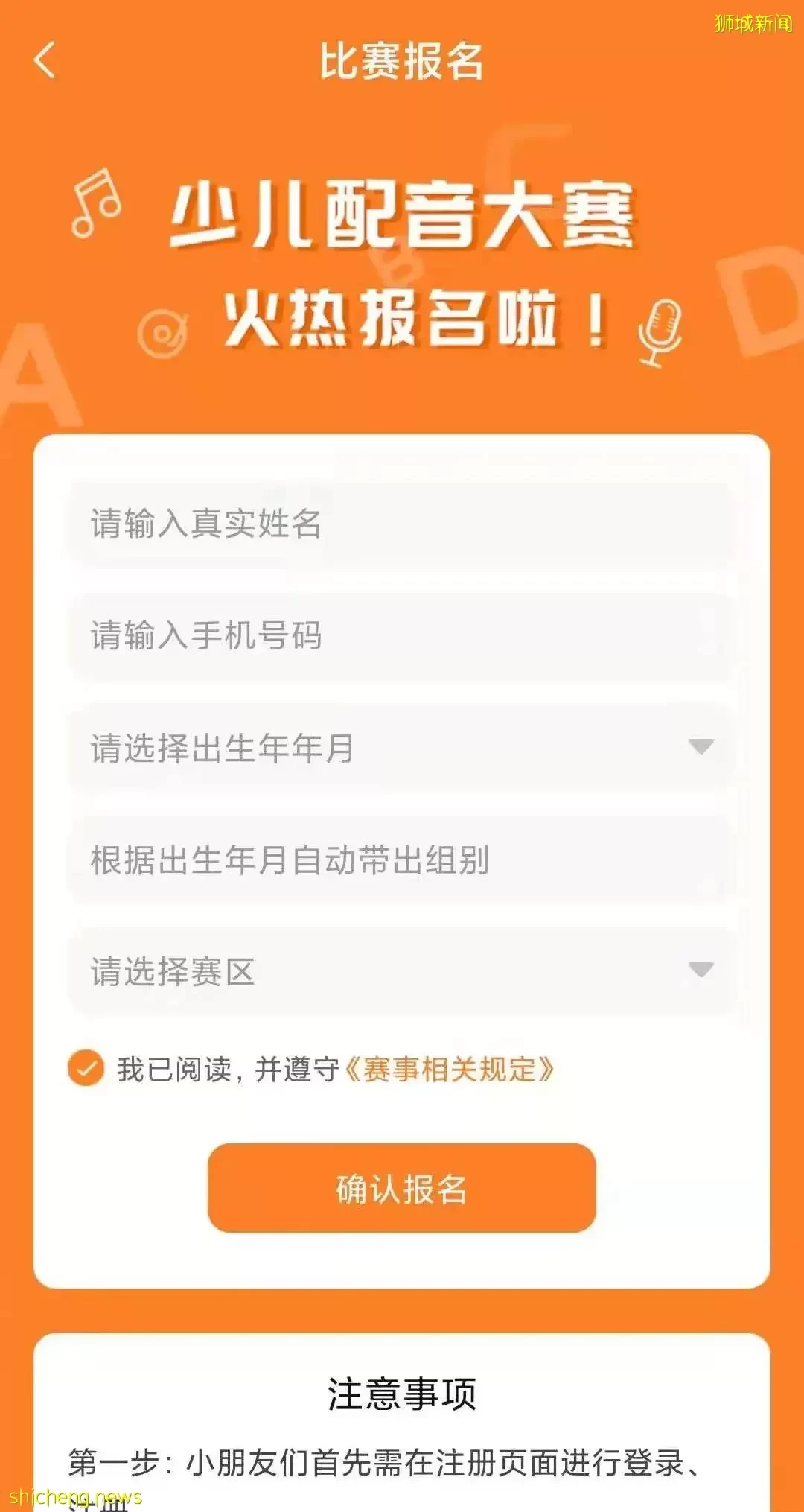
Task: Tap the 确认报名 button
Action: (402, 1188)
